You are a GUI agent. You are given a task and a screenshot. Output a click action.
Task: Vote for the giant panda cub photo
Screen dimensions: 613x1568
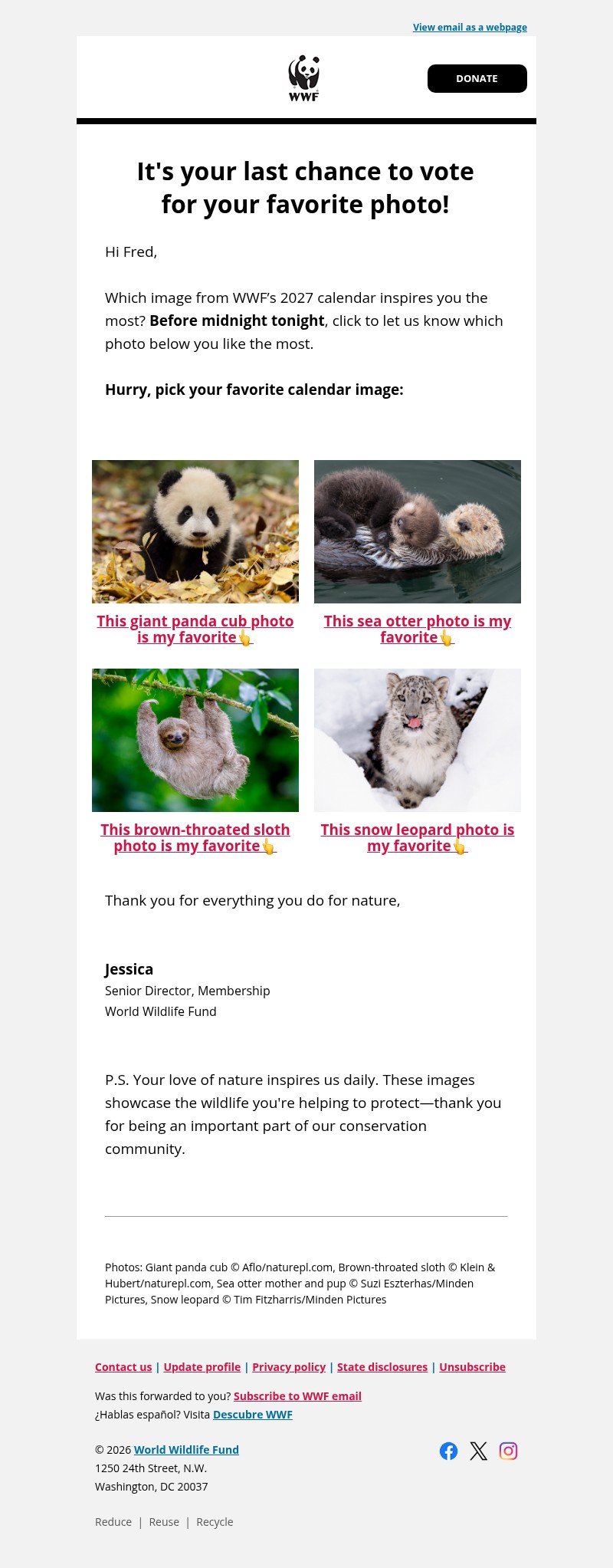195,629
